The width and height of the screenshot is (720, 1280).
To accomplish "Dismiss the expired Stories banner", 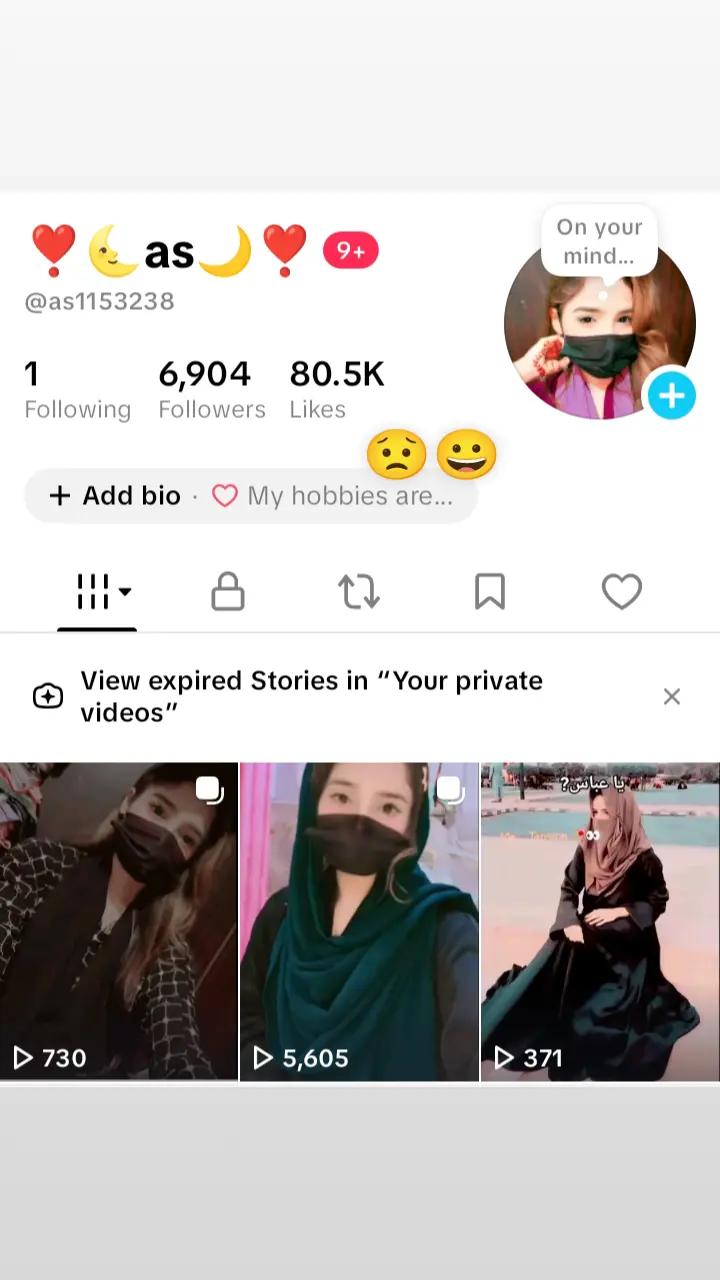I will point(672,696).
